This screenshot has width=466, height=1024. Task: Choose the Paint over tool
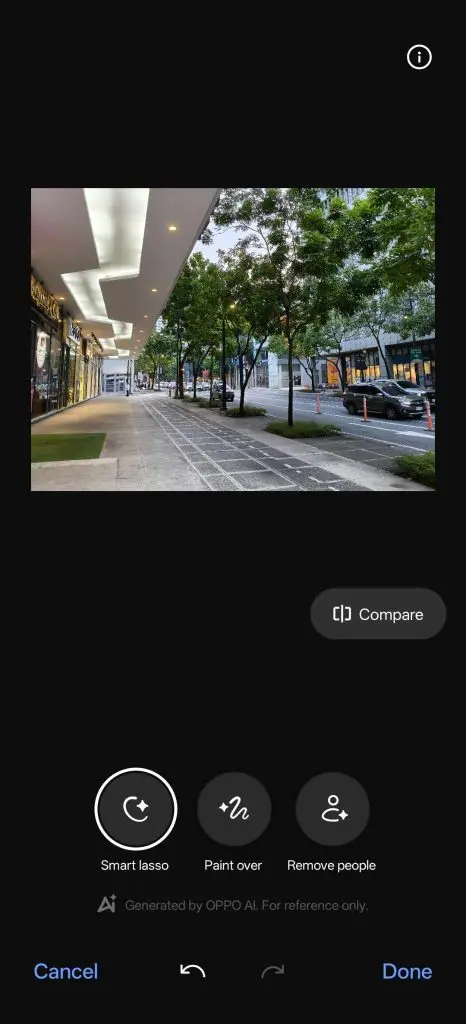(x=234, y=809)
